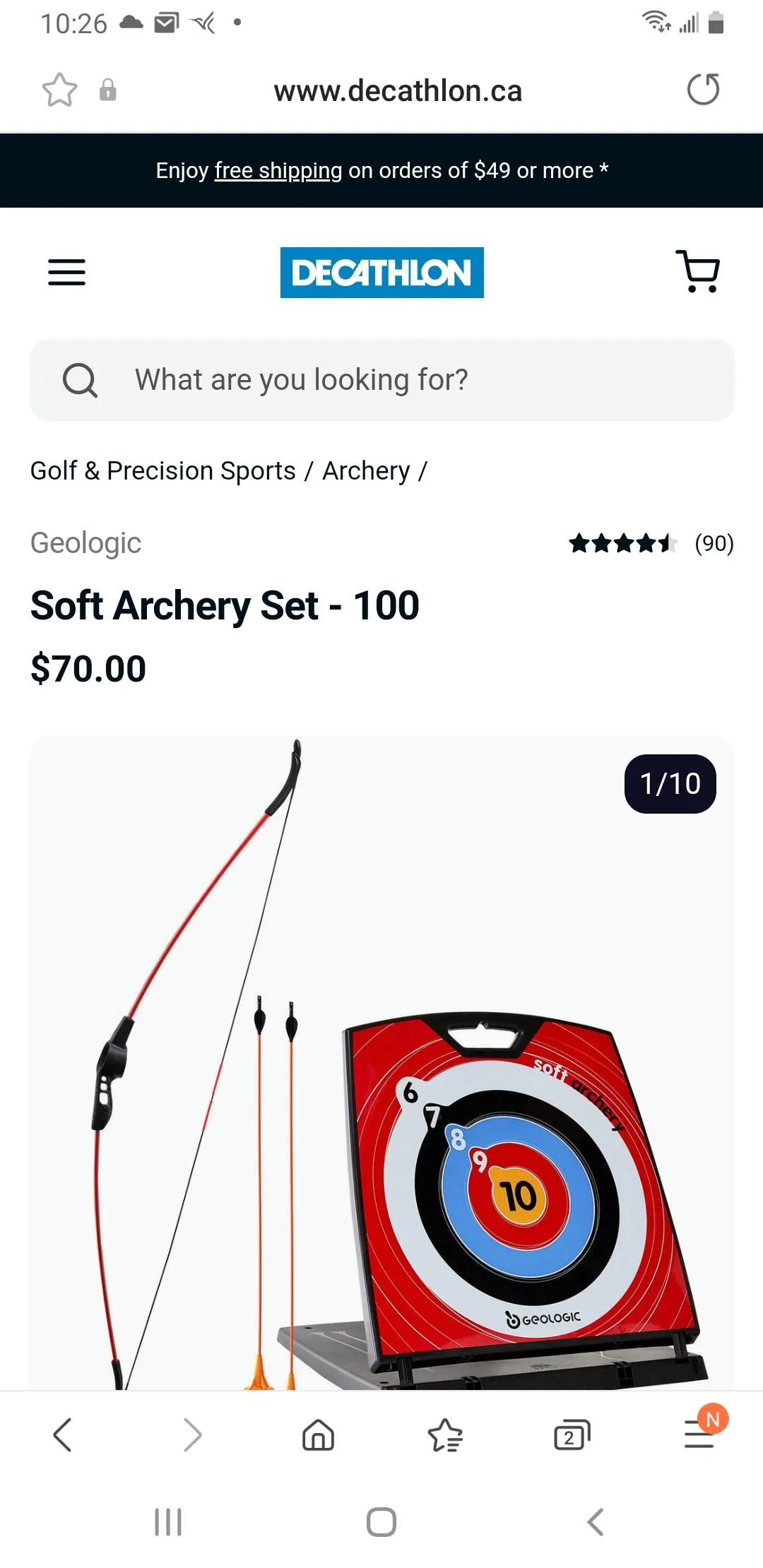
Task: Open the Golf & Precision Sports breadcrumb
Action: coord(162,471)
